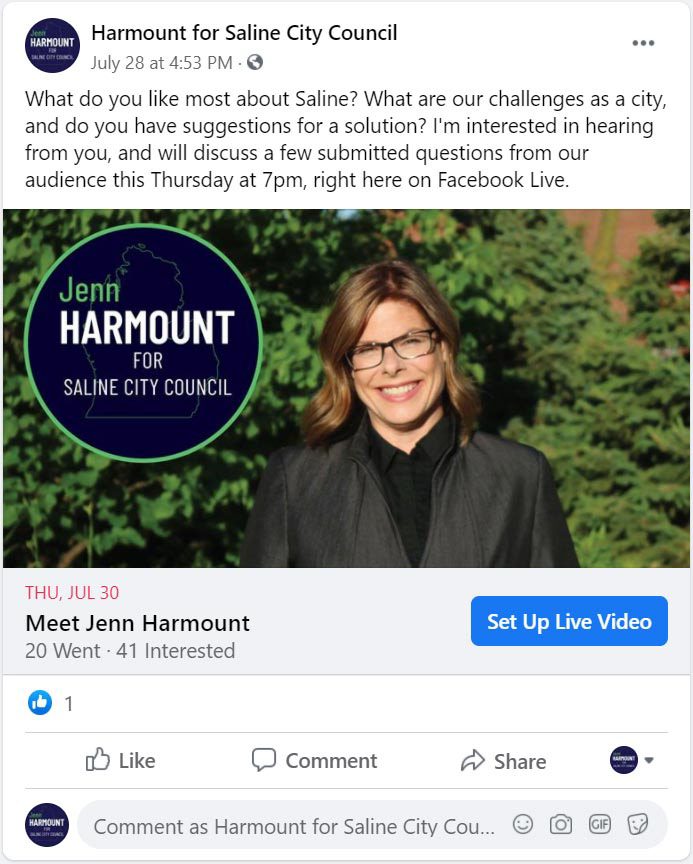
Task: Like this post
Action: [x=120, y=760]
